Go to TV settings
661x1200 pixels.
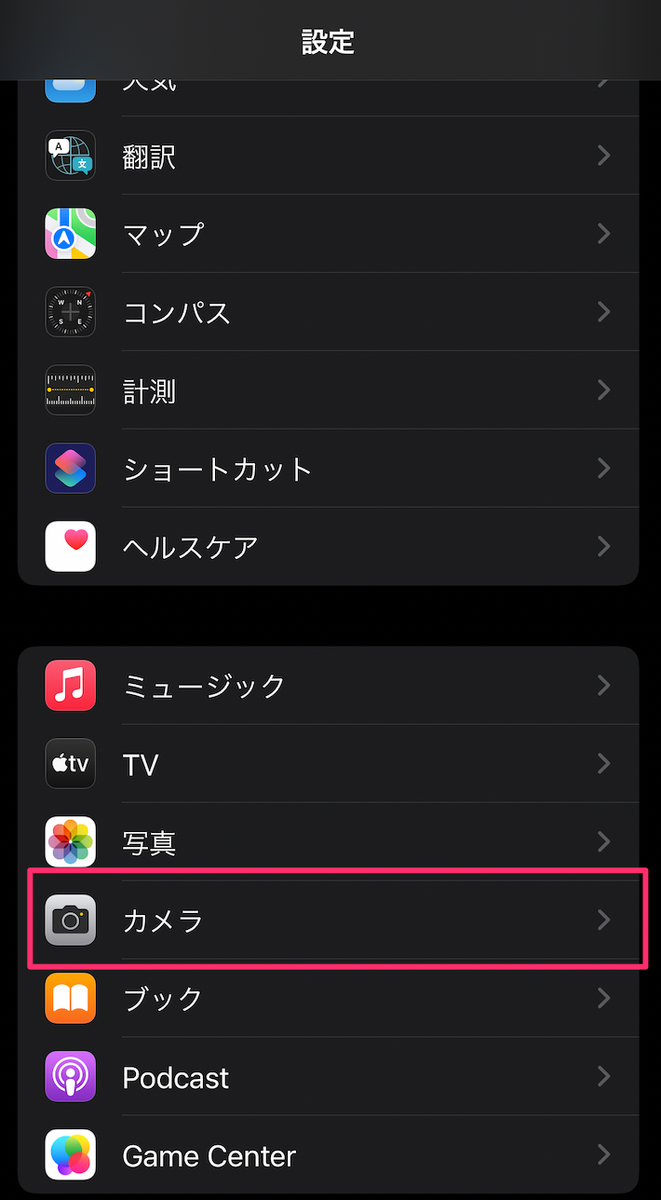328,765
